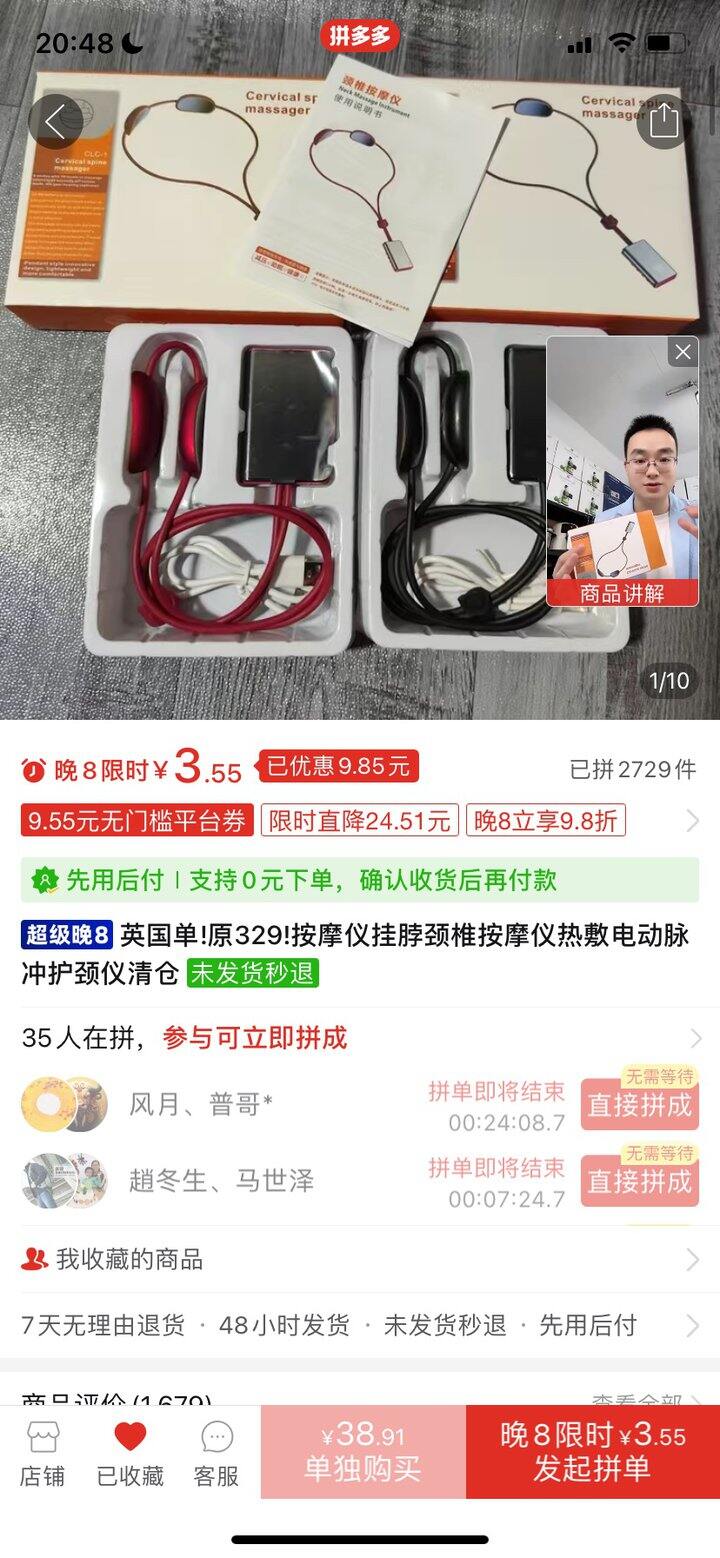The width and height of the screenshot is (720, 1558).
Task: Buy alone with 单独购买 ¥38.91
Action: coord(363,1452)
